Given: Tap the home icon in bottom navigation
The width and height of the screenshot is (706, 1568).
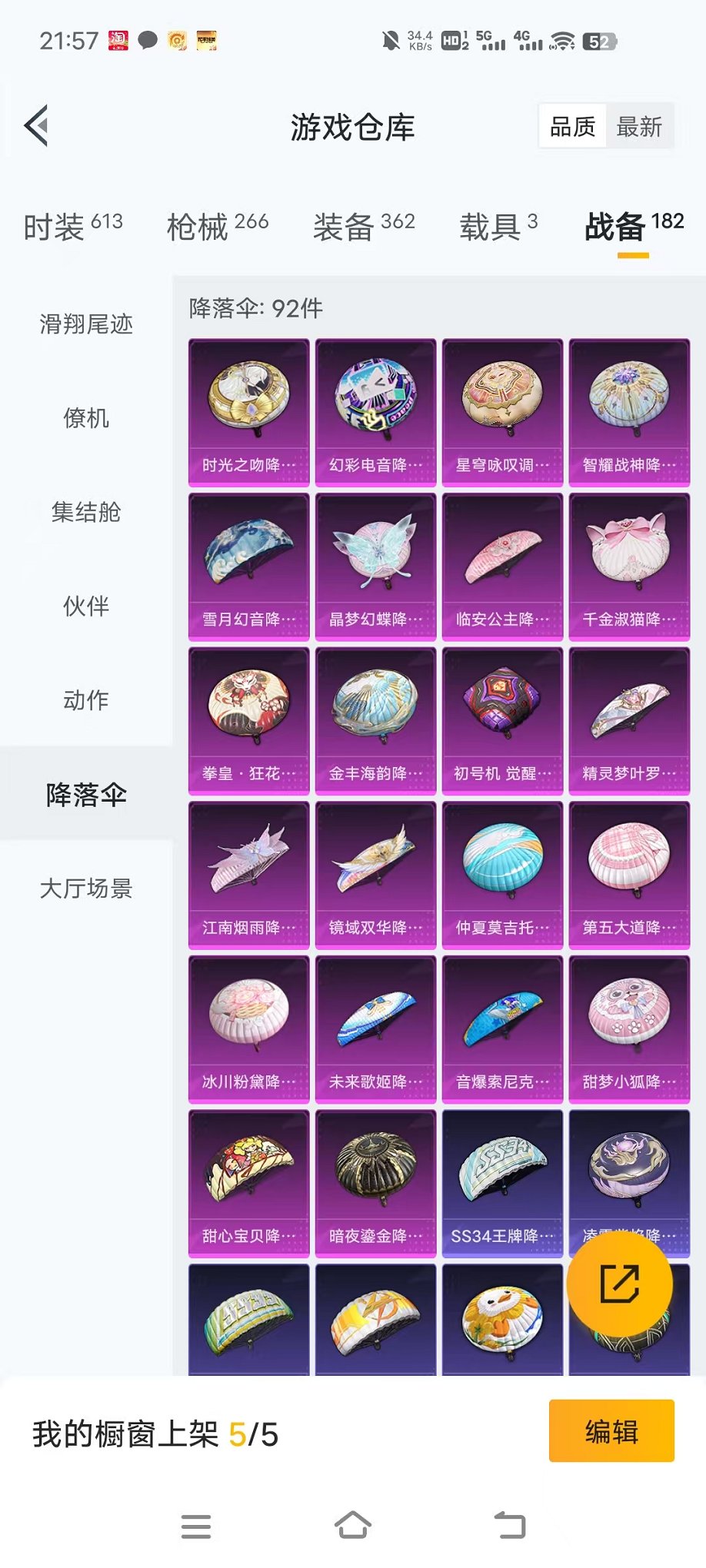Looking at the screenshot, I should point(352,1526).
